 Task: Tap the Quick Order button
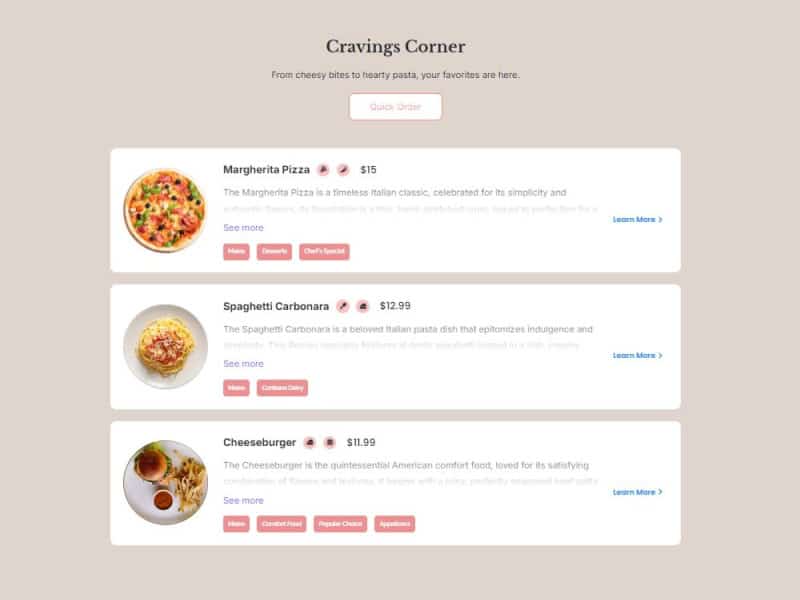point(395,107)
